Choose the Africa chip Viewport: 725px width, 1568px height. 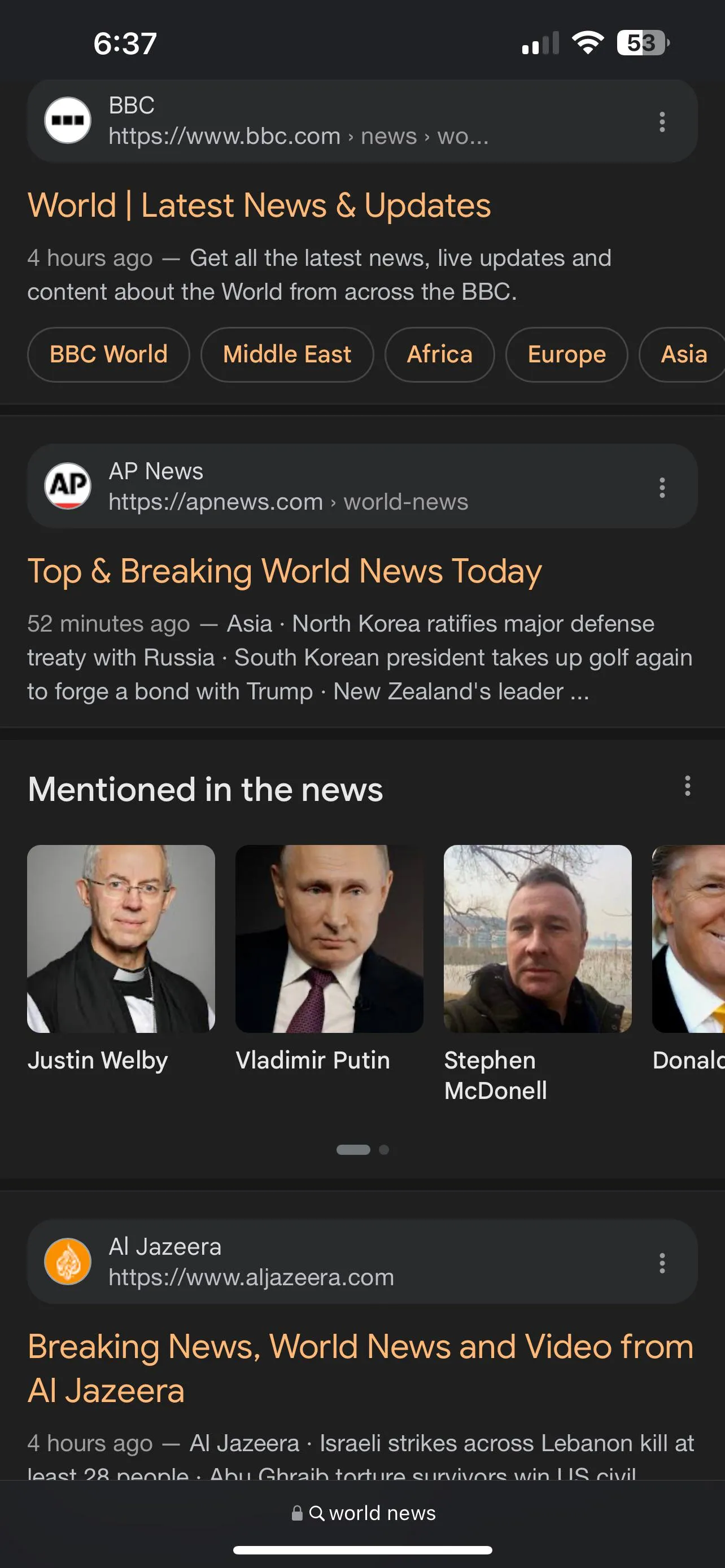(x=439, y=354)
